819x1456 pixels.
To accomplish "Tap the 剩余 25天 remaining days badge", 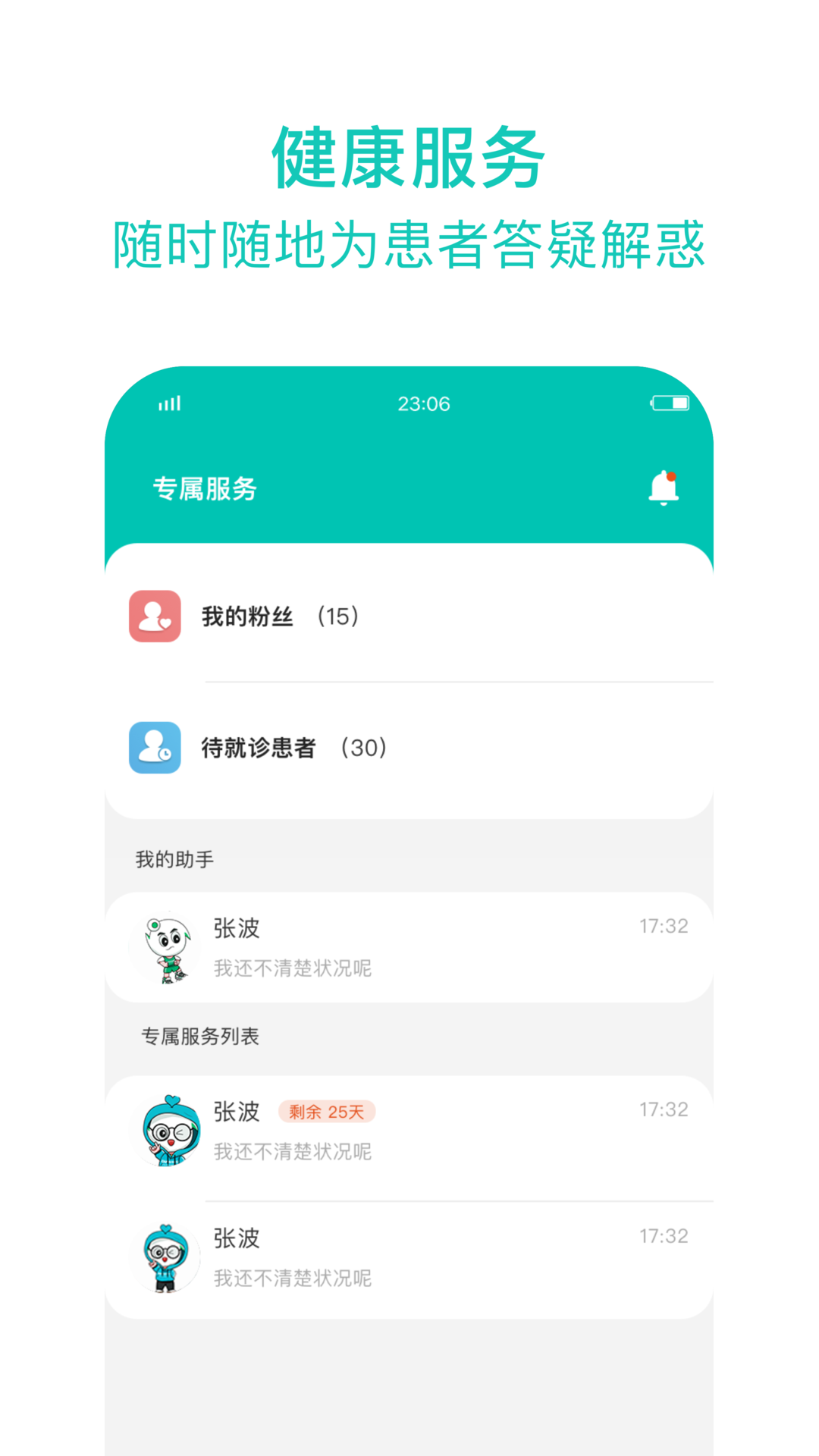I will point(328,1110).
